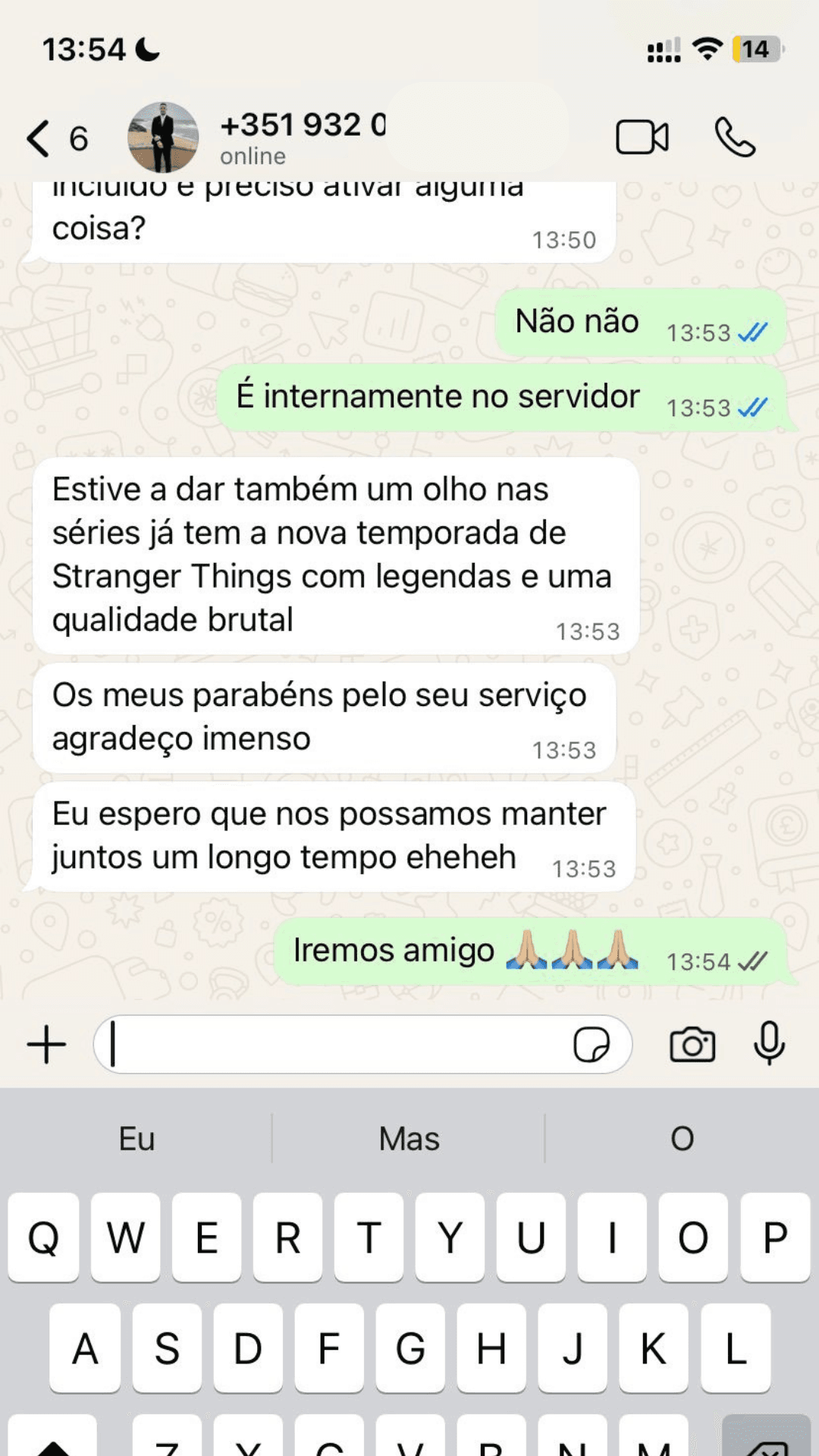
Task: Insert the suggested word "Eu"
Action: [x=136, y=1138]
